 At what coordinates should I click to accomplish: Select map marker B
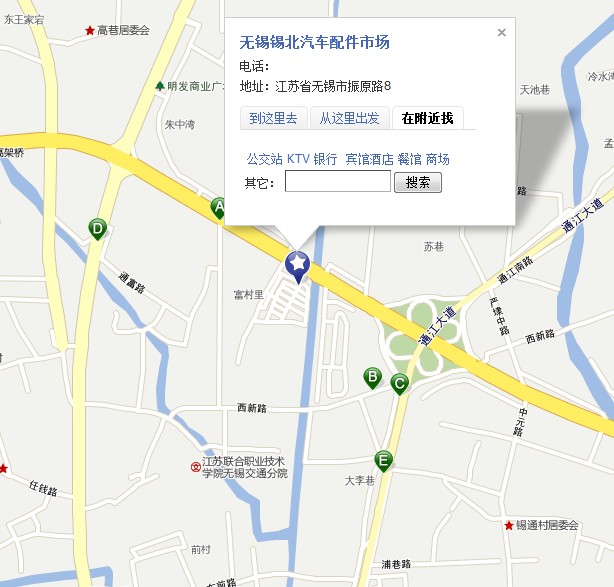coord(372,377)
